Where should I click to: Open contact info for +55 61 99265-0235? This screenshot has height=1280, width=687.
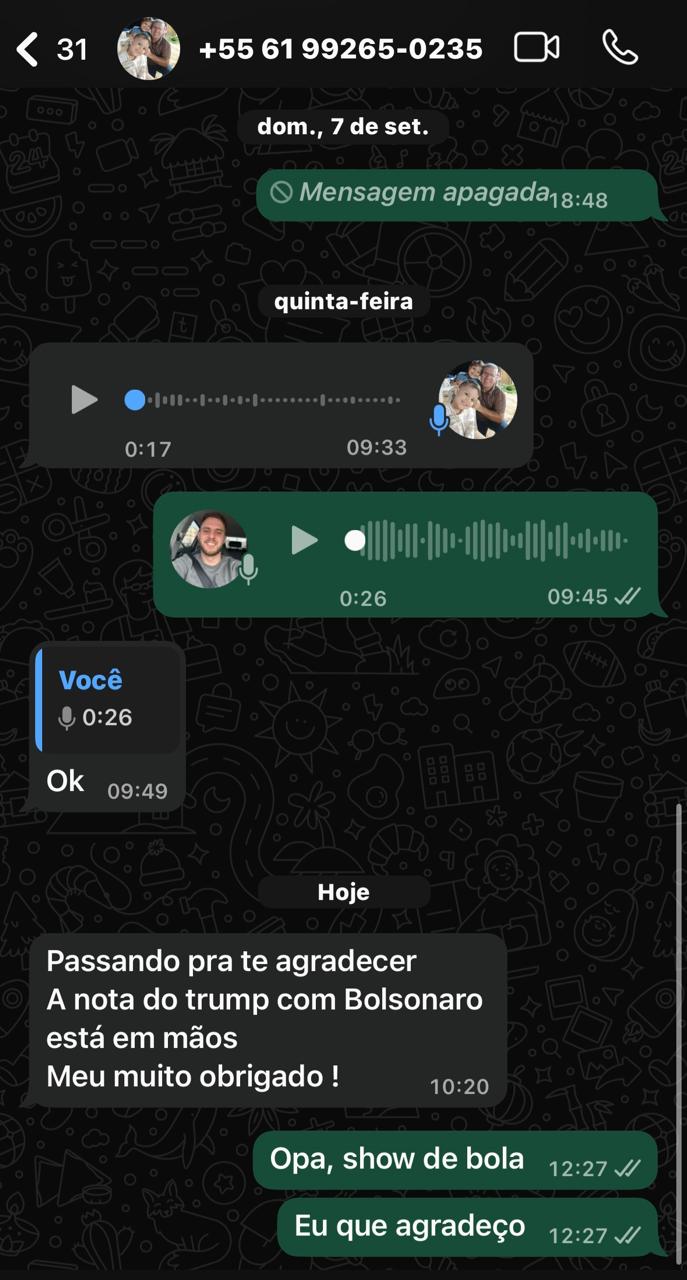pos(340,48)
